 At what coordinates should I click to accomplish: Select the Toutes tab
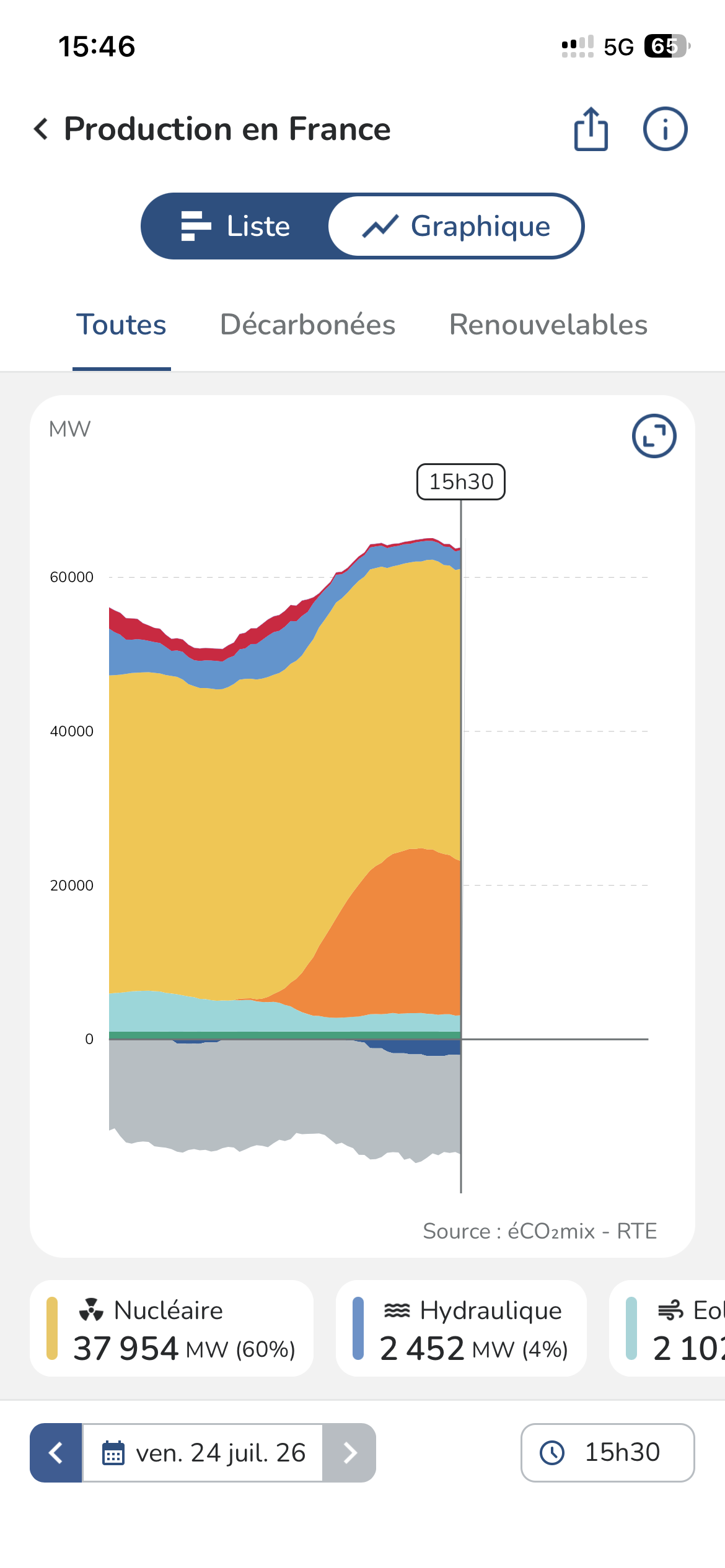tap(121, 325)
